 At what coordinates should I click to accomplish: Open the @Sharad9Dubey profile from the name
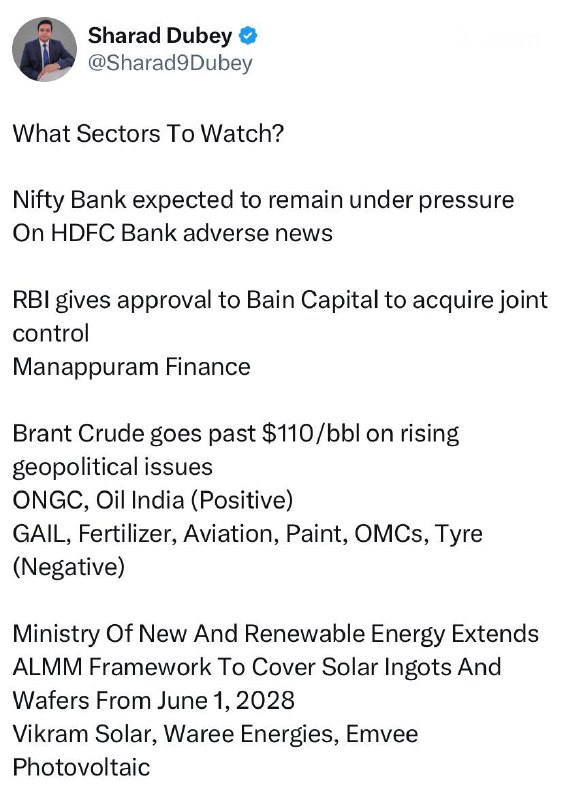[x=160, y=36]
